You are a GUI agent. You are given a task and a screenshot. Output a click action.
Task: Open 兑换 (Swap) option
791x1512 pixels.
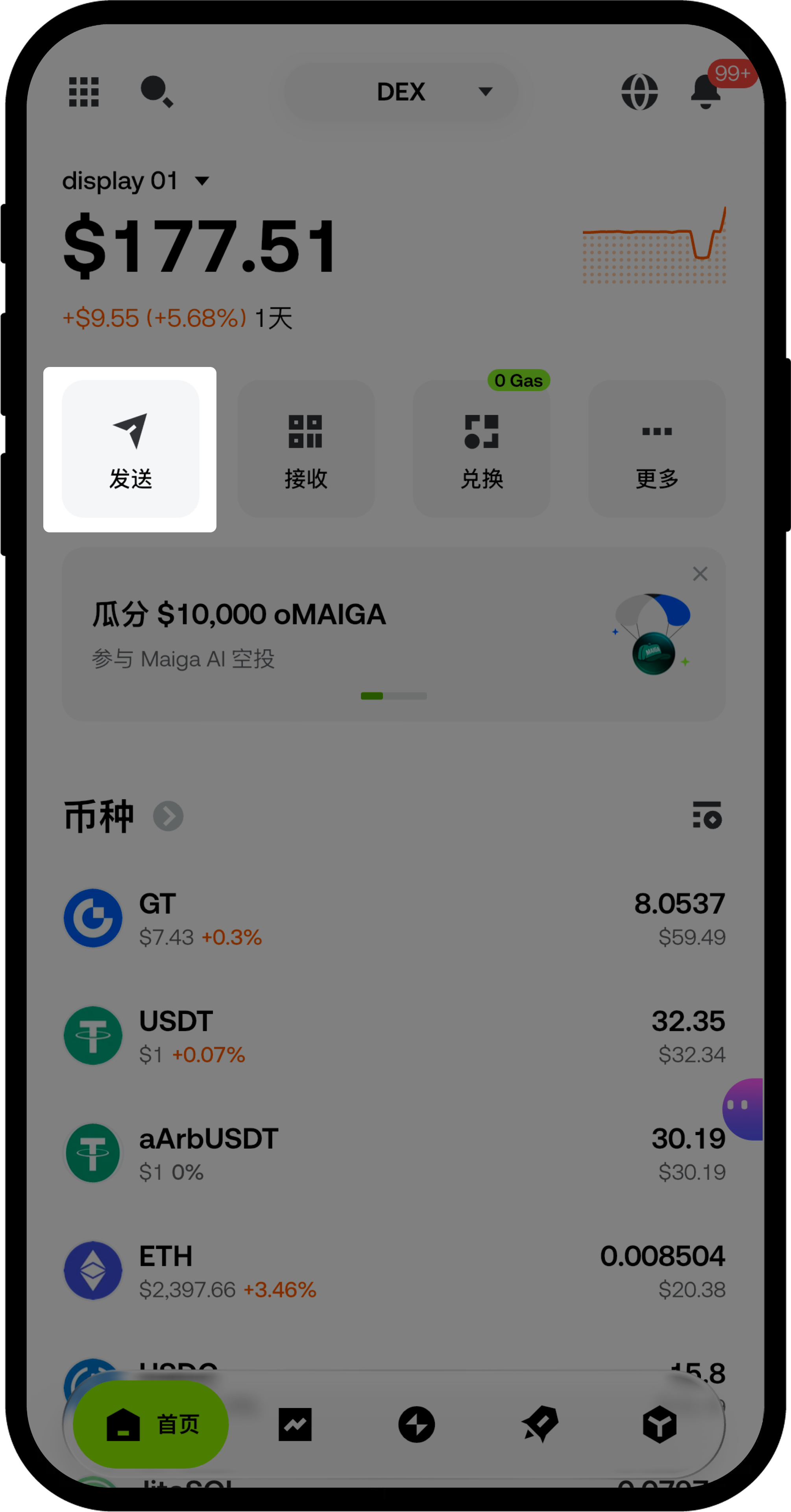[481, 449]
